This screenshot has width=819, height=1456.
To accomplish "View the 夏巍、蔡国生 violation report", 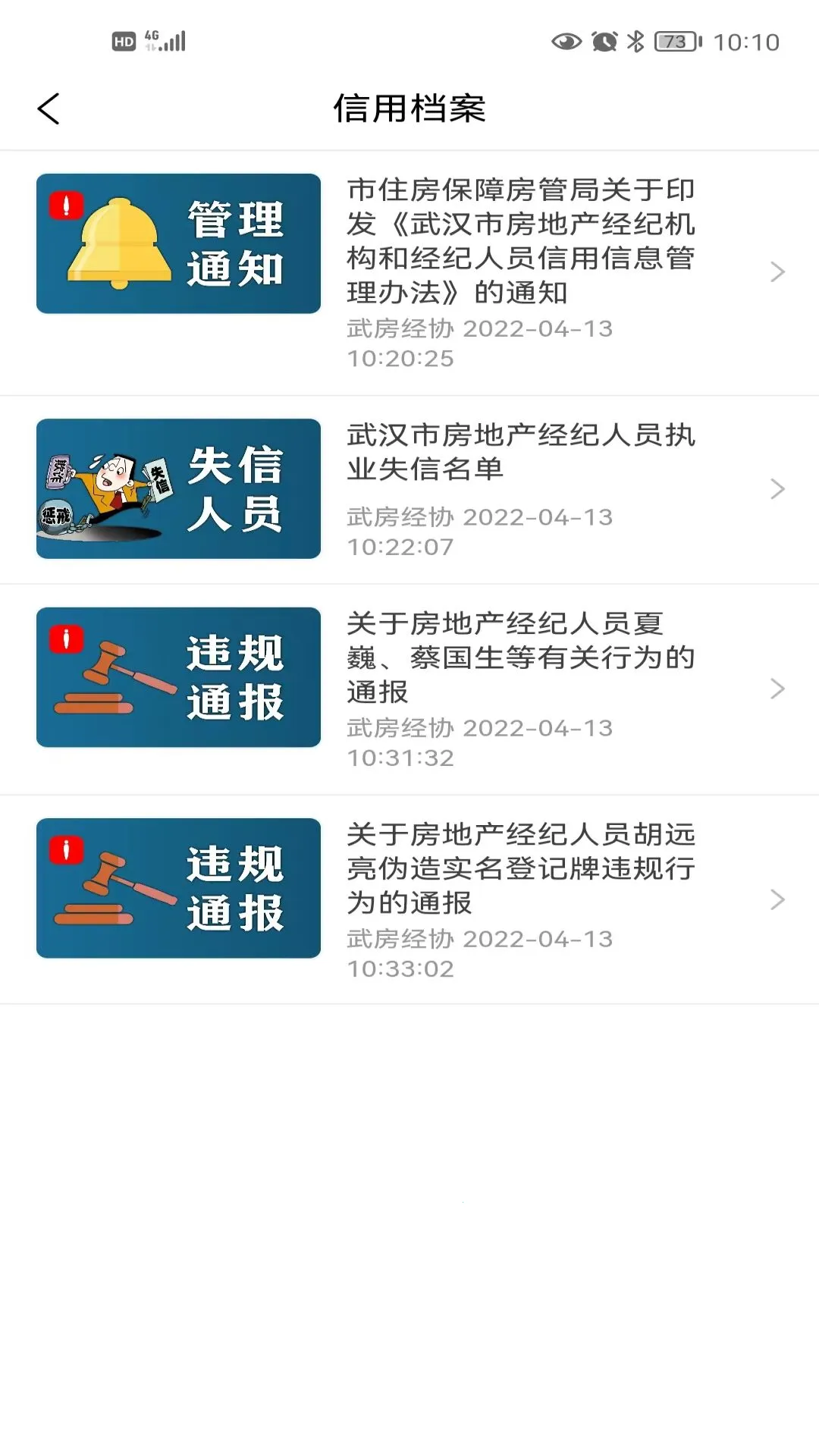I will pyautogui.click(x=520, y=657).
